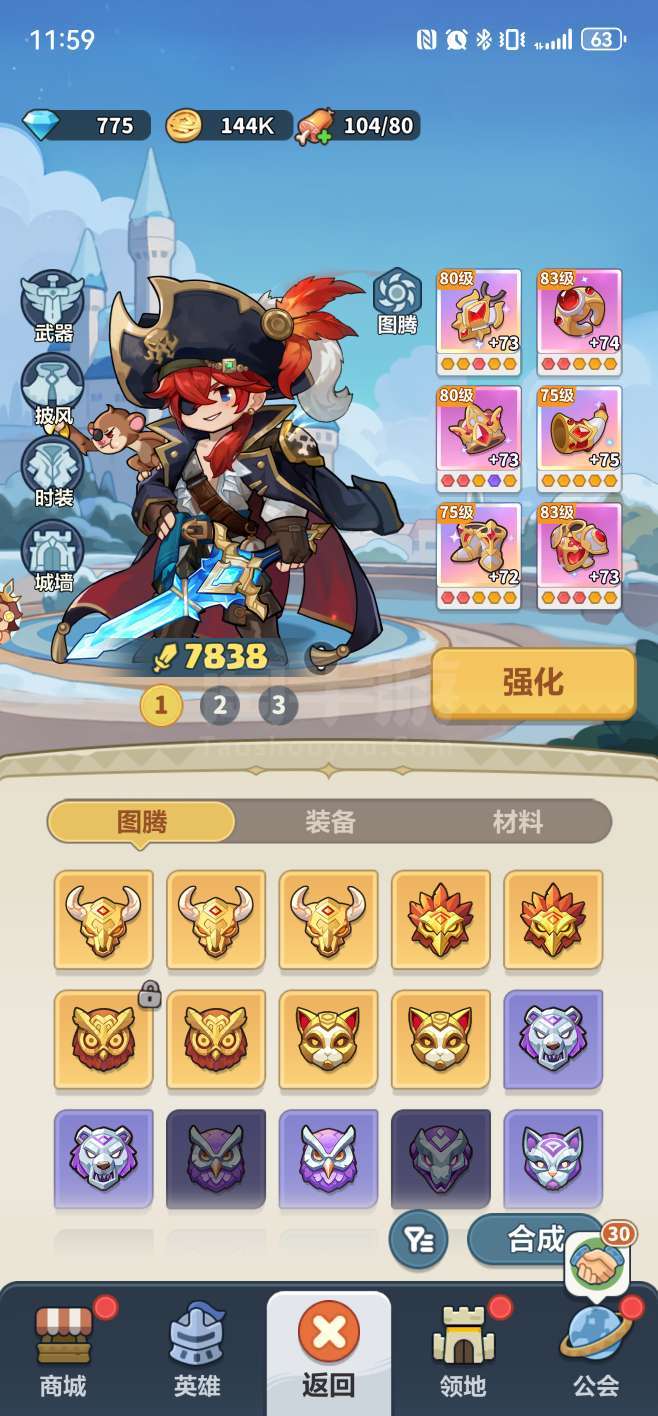Tap the 图腾 totem slot icon
Image resolution: width=658 pixels, height=1416 pixels.
coord(397,301)
